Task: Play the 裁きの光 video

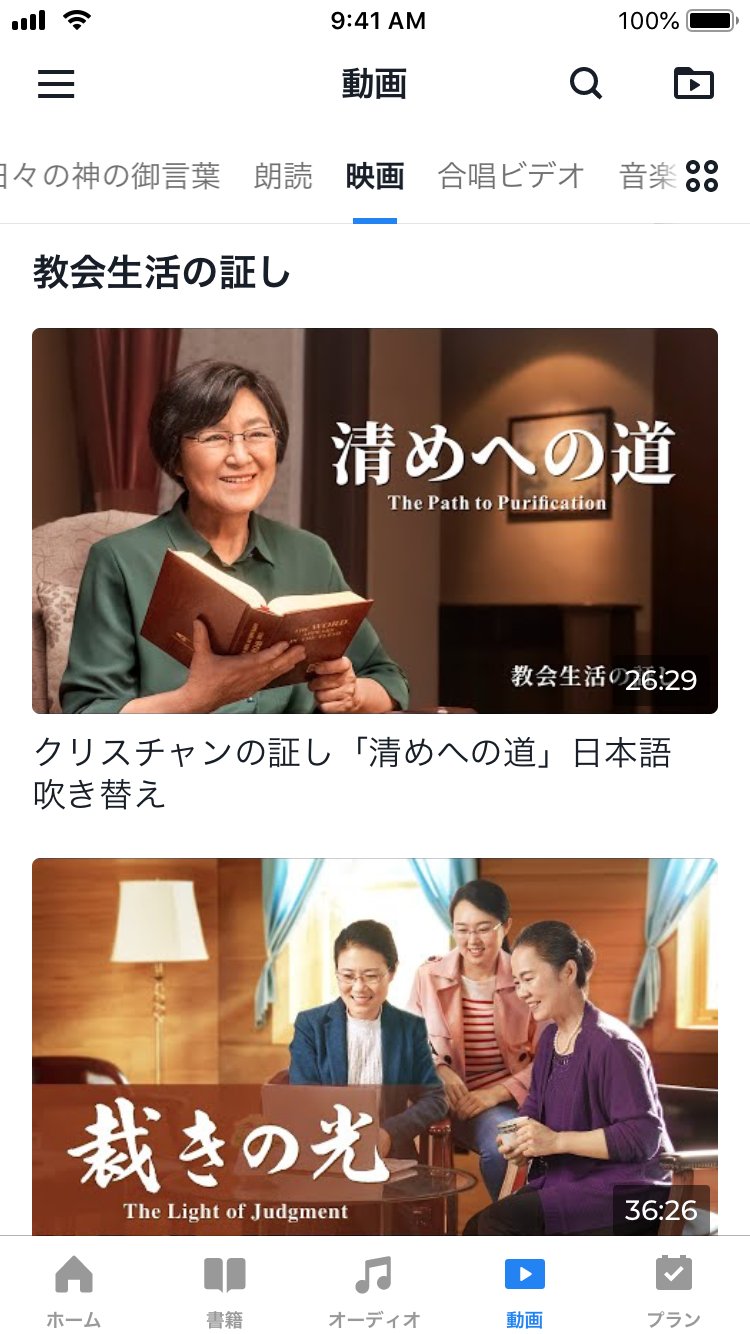Action: [375, 1045]
